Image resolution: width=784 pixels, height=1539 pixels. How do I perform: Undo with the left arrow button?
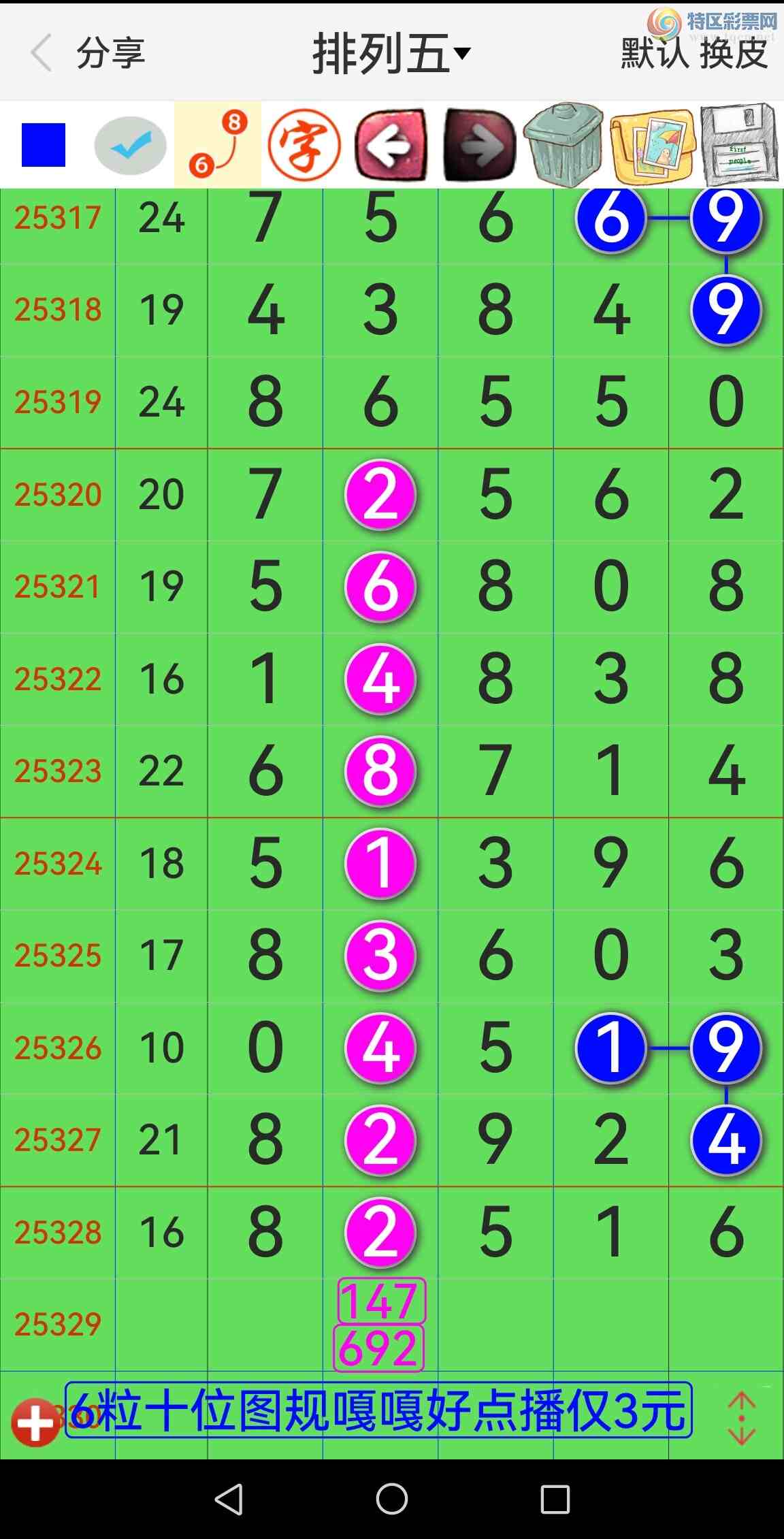click(x=391, y=145)
